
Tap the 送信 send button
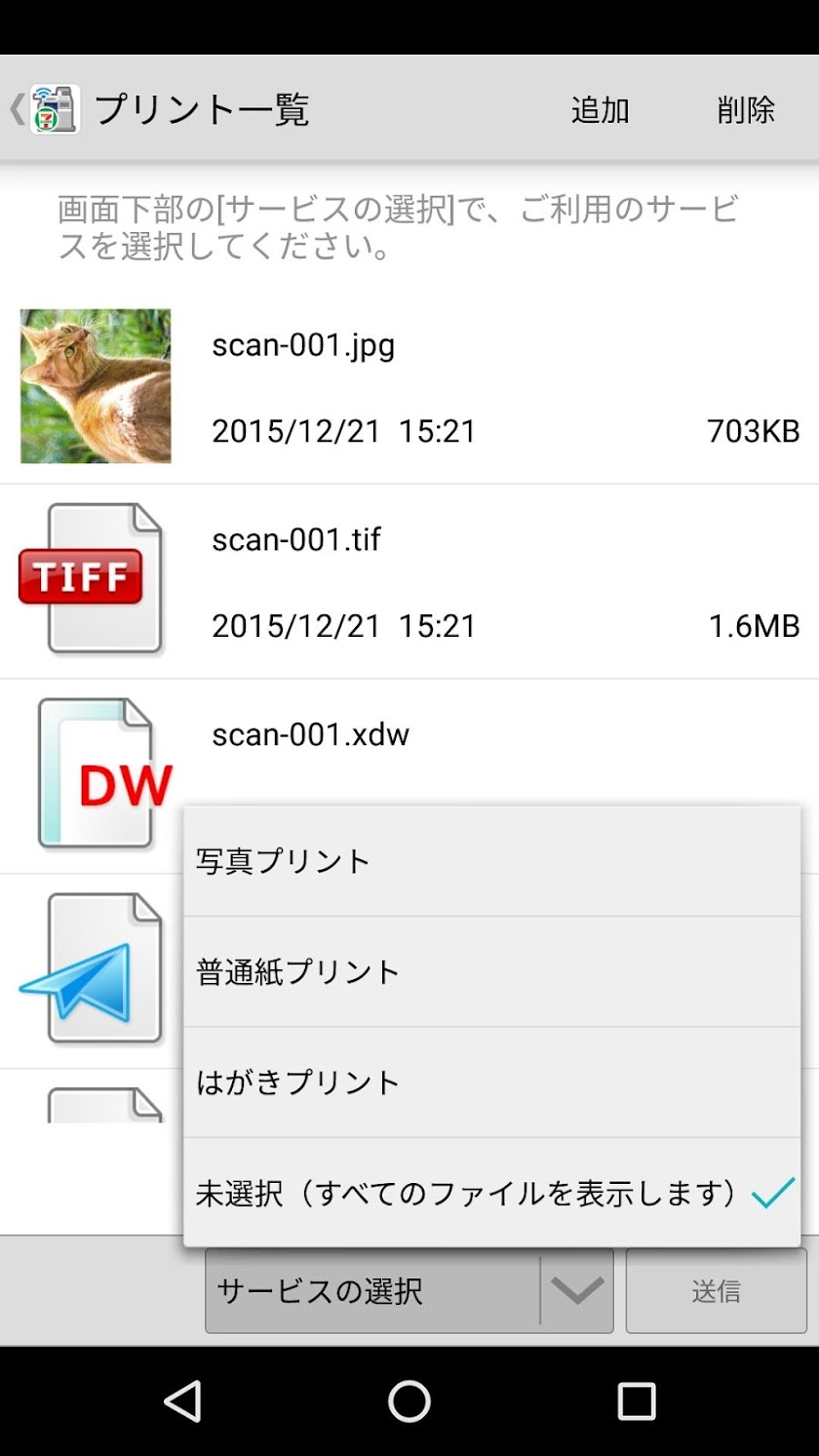[x=716, y=1291]
